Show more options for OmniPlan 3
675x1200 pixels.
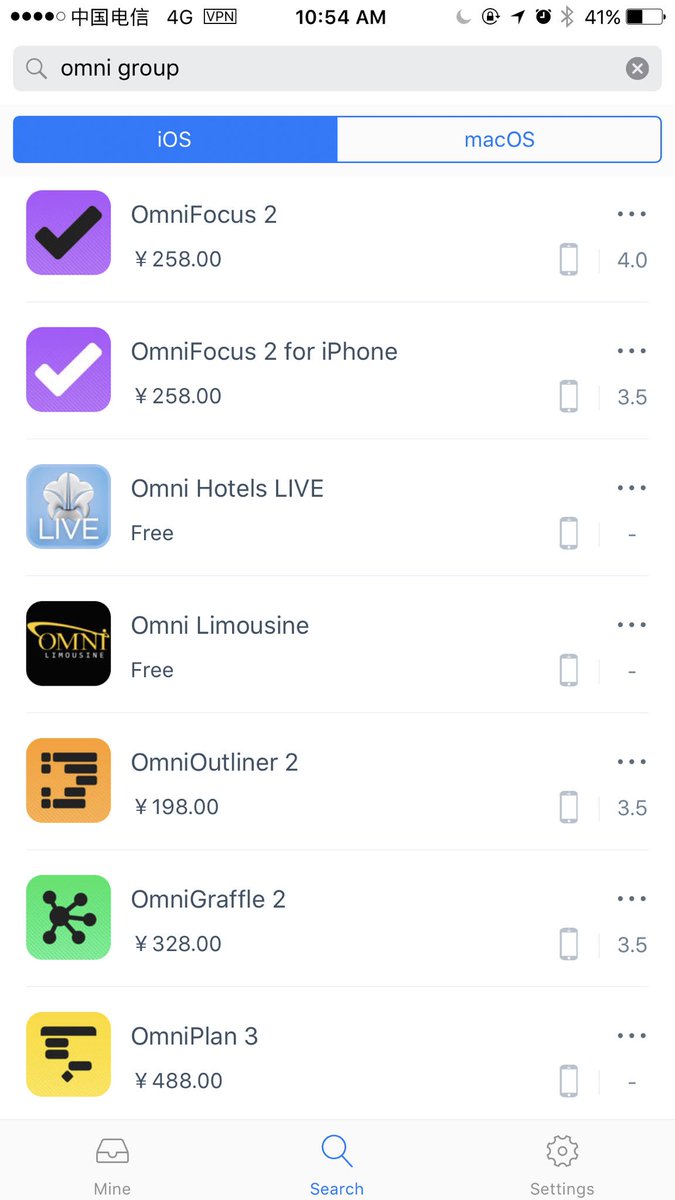(632, 1036)
